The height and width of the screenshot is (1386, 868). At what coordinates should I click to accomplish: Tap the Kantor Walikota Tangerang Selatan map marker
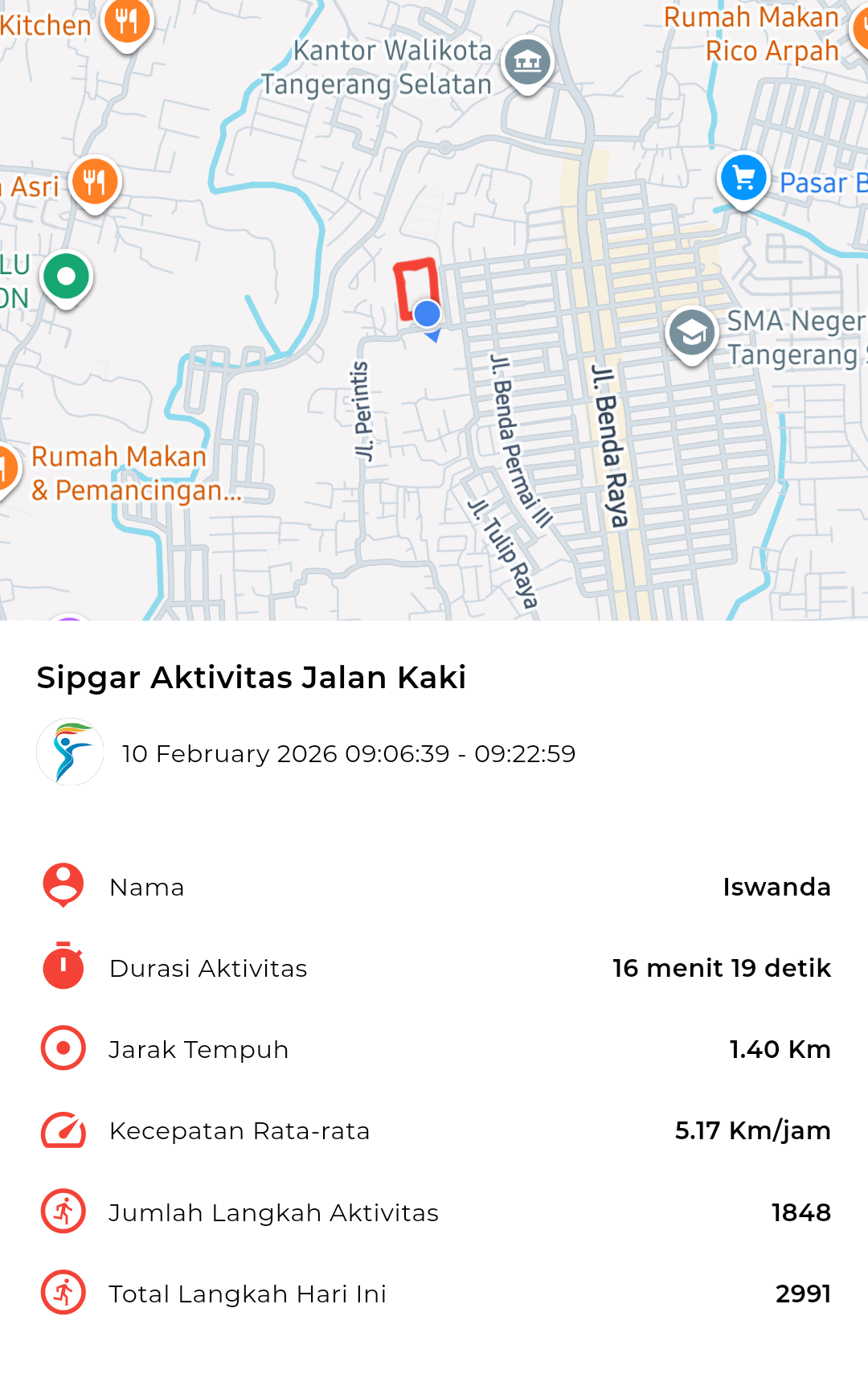point(527,62)
